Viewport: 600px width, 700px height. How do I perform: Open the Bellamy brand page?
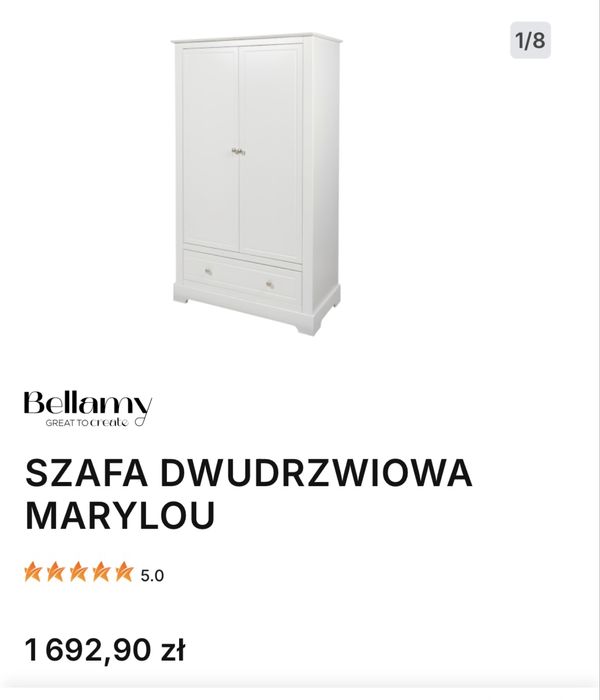coord(88,410)
